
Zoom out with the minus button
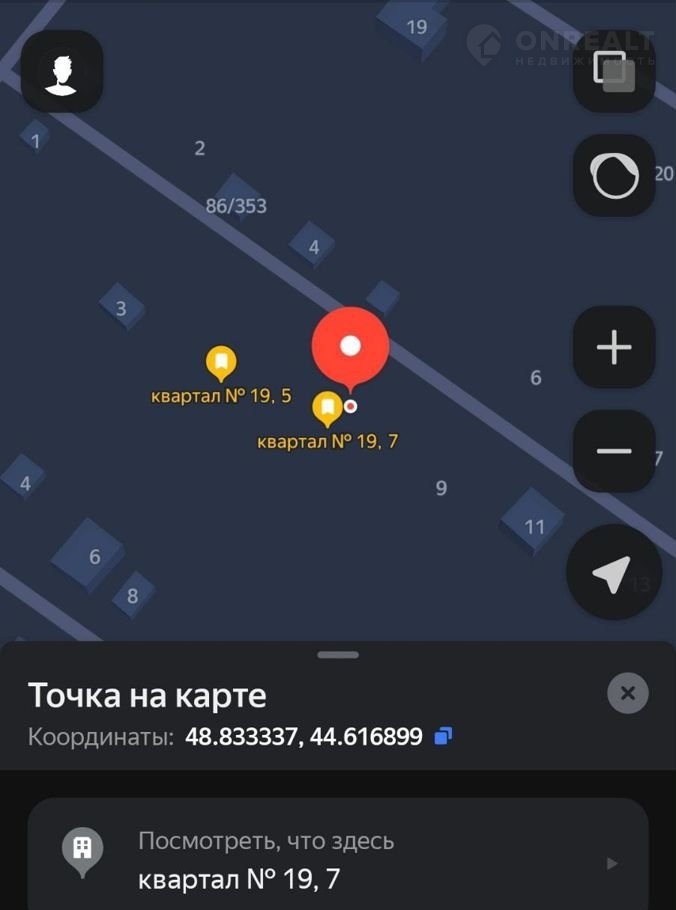click(613, 451)
